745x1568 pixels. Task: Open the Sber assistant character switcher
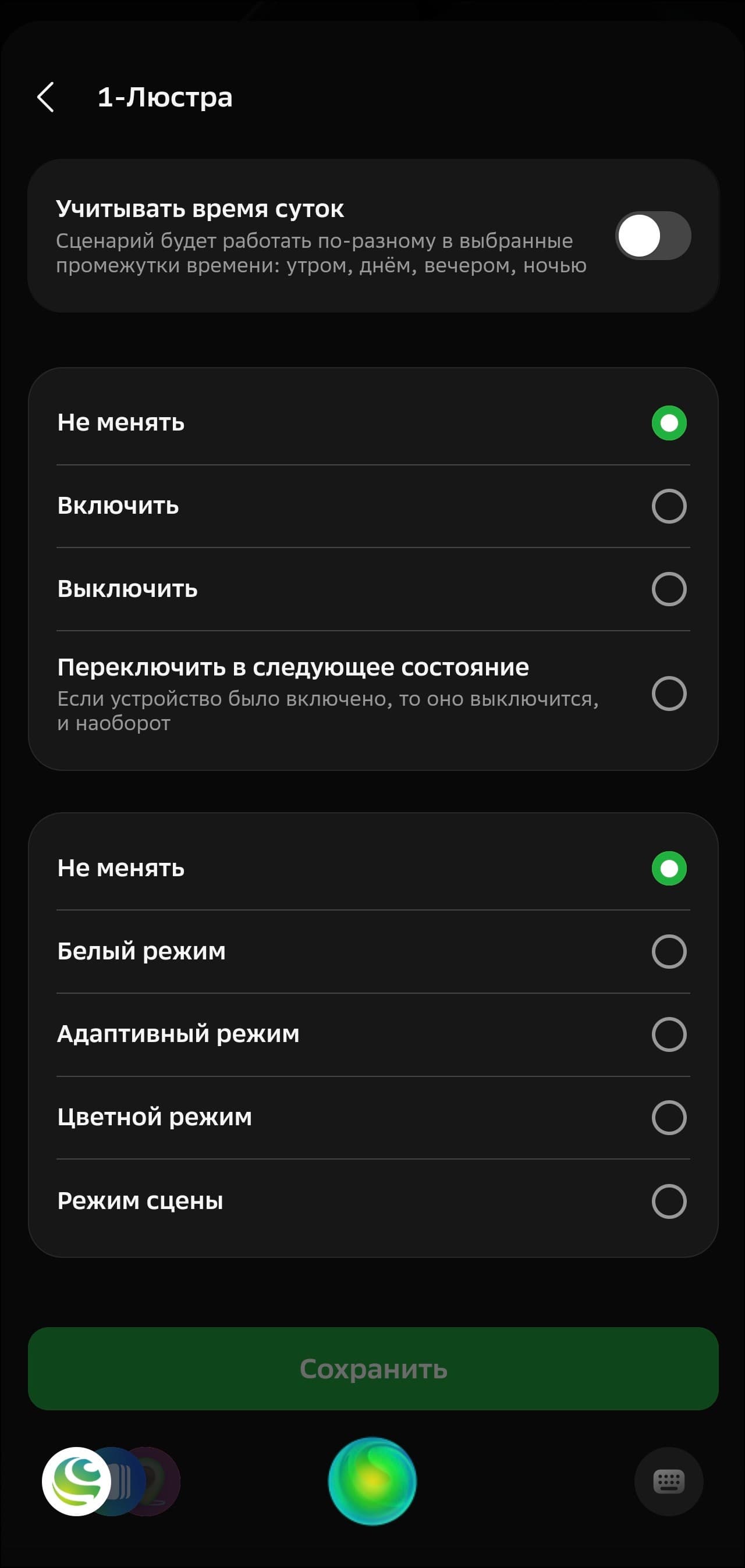(x=77, y=1481)
